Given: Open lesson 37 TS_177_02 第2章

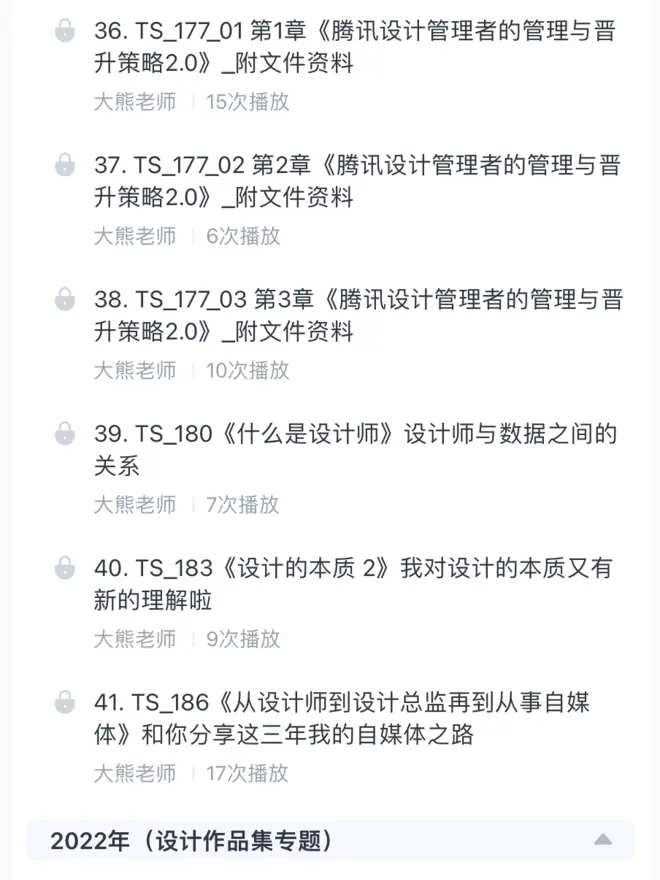Looking at the screenshot, I should click(354, 181).
